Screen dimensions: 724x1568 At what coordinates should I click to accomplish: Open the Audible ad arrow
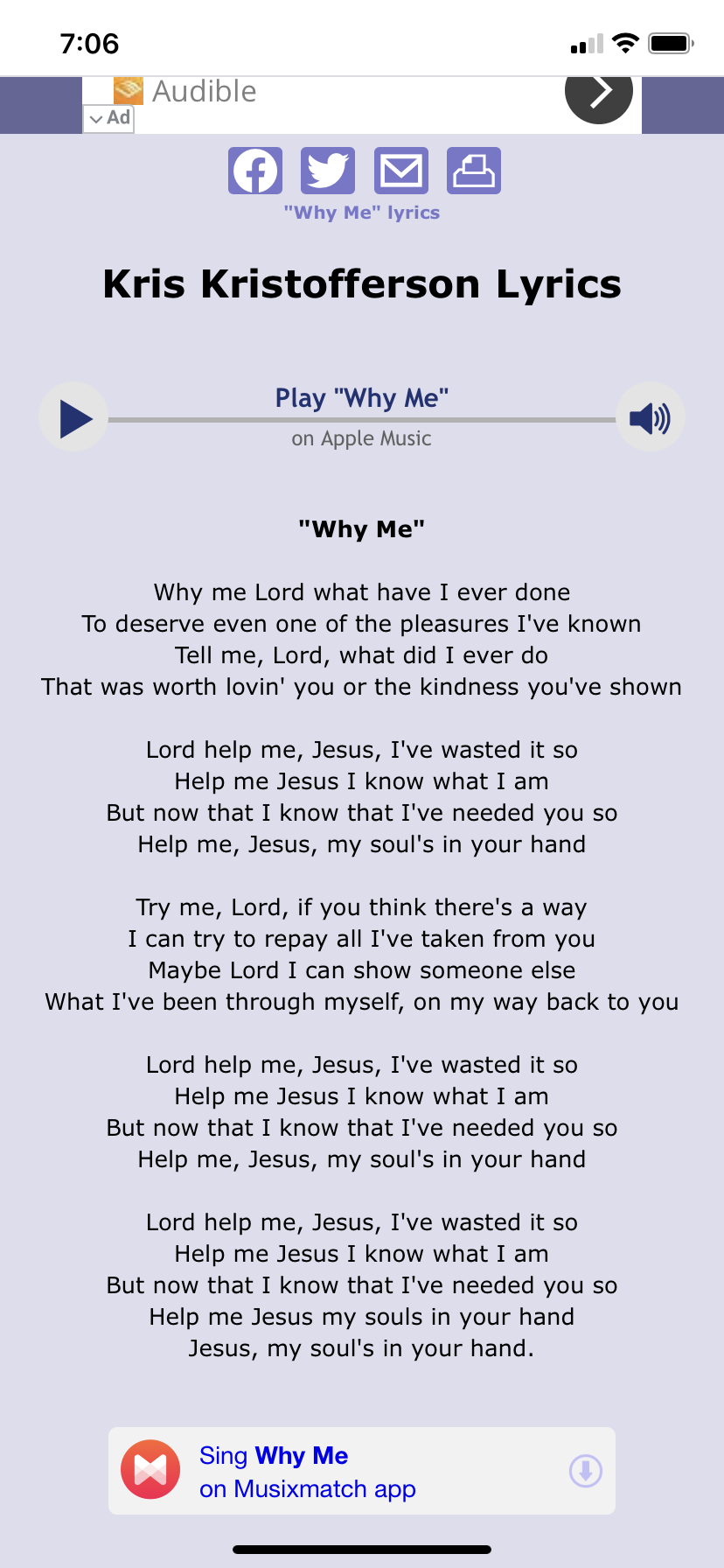click(599, 92)
